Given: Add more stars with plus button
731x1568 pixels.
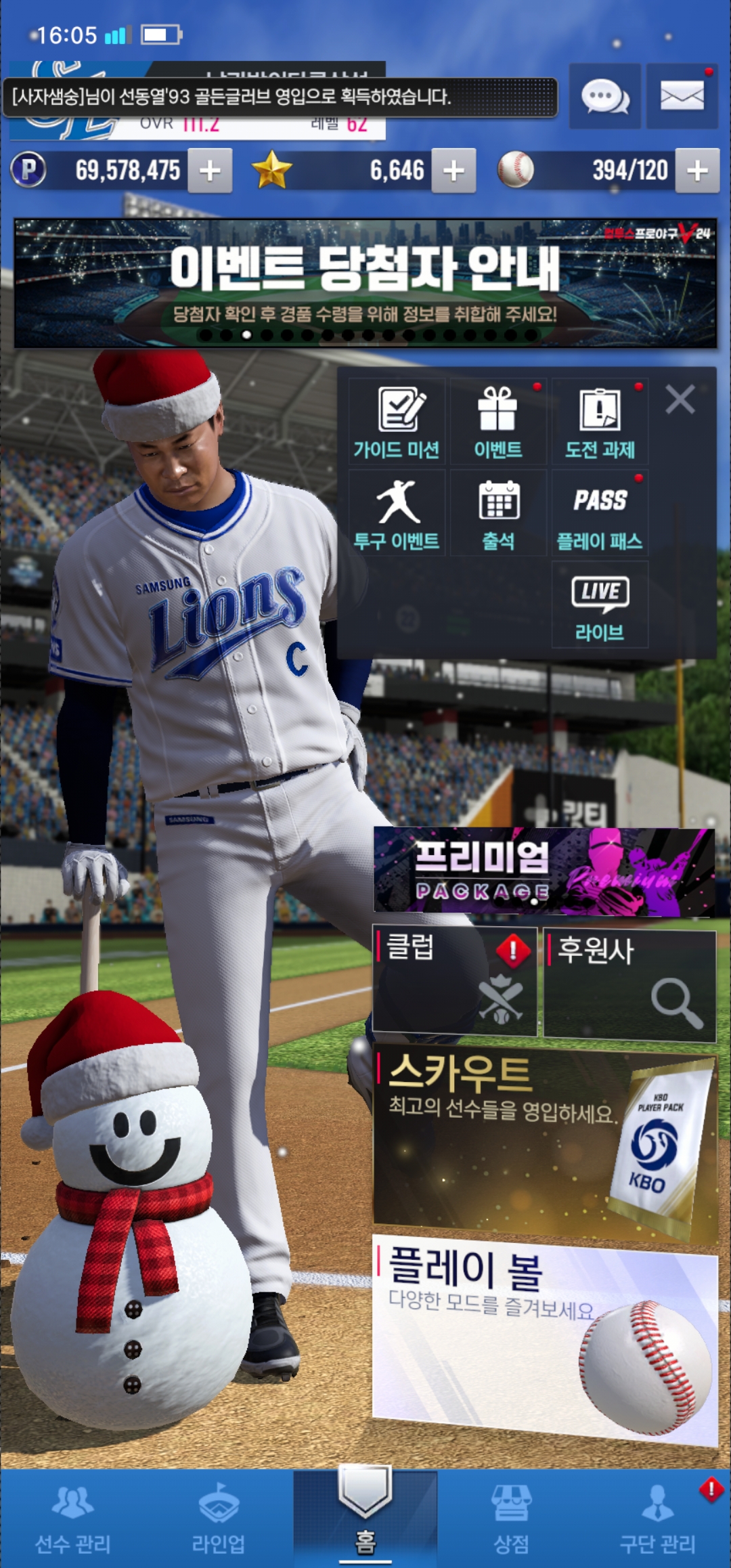Looking at the screenshot, I should click(x=453, y=171).
